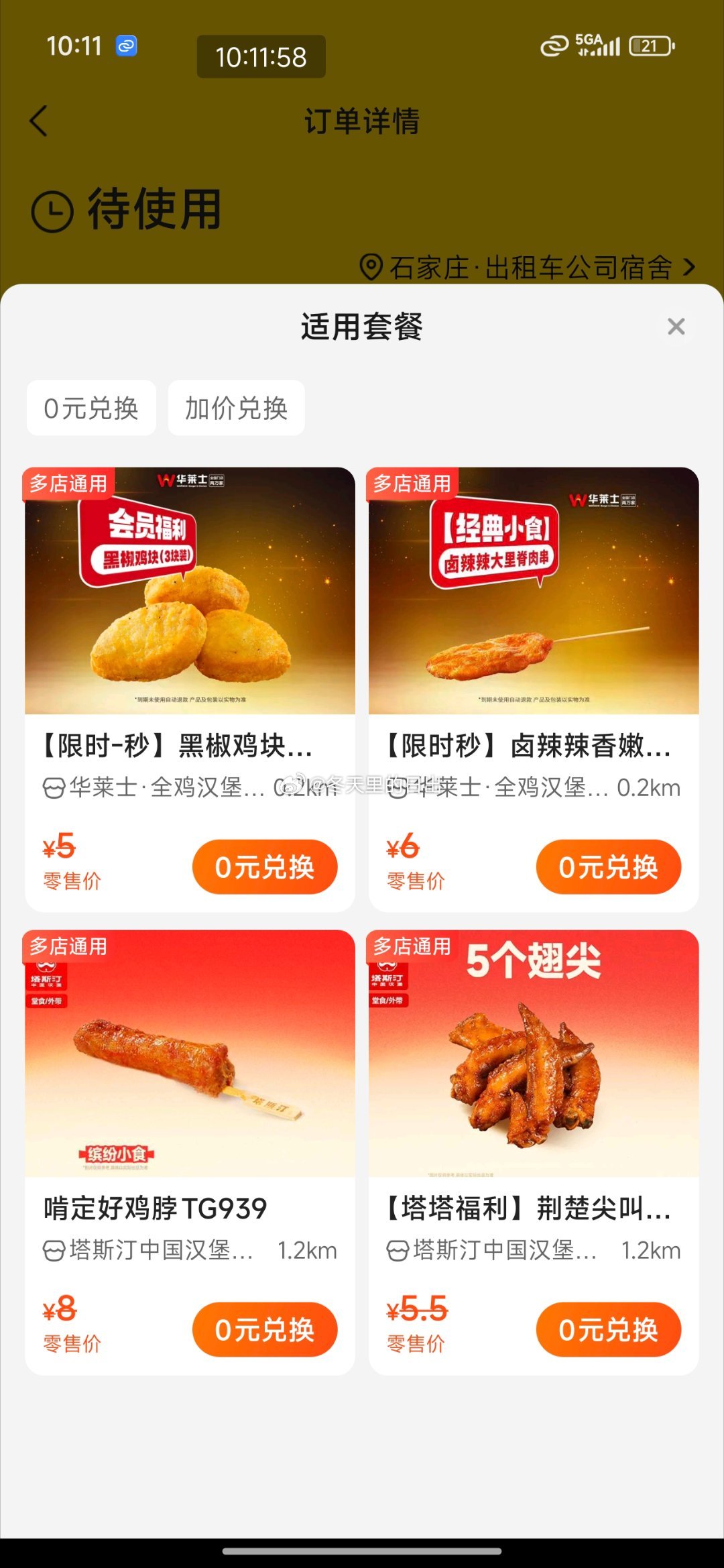Select the 0元兑换 filter chip
The width and height of the screenshot is (724, 1568).
[91, 408]
